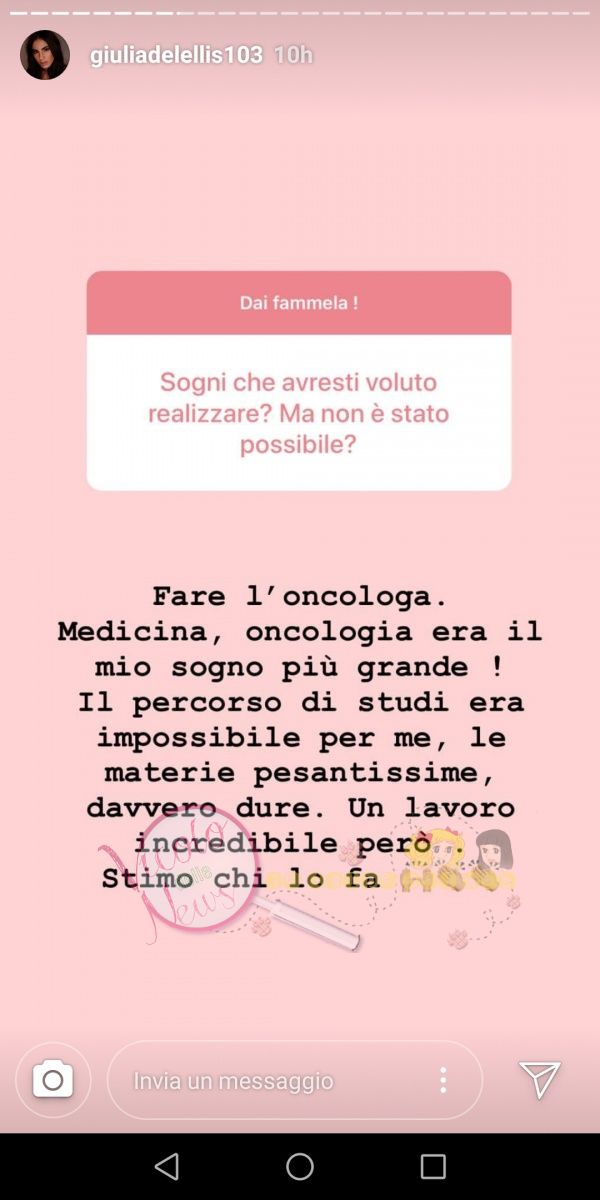The image size is (600, 1200).
Task: Open the three-dot options menu
Action: pos(443,1080)
